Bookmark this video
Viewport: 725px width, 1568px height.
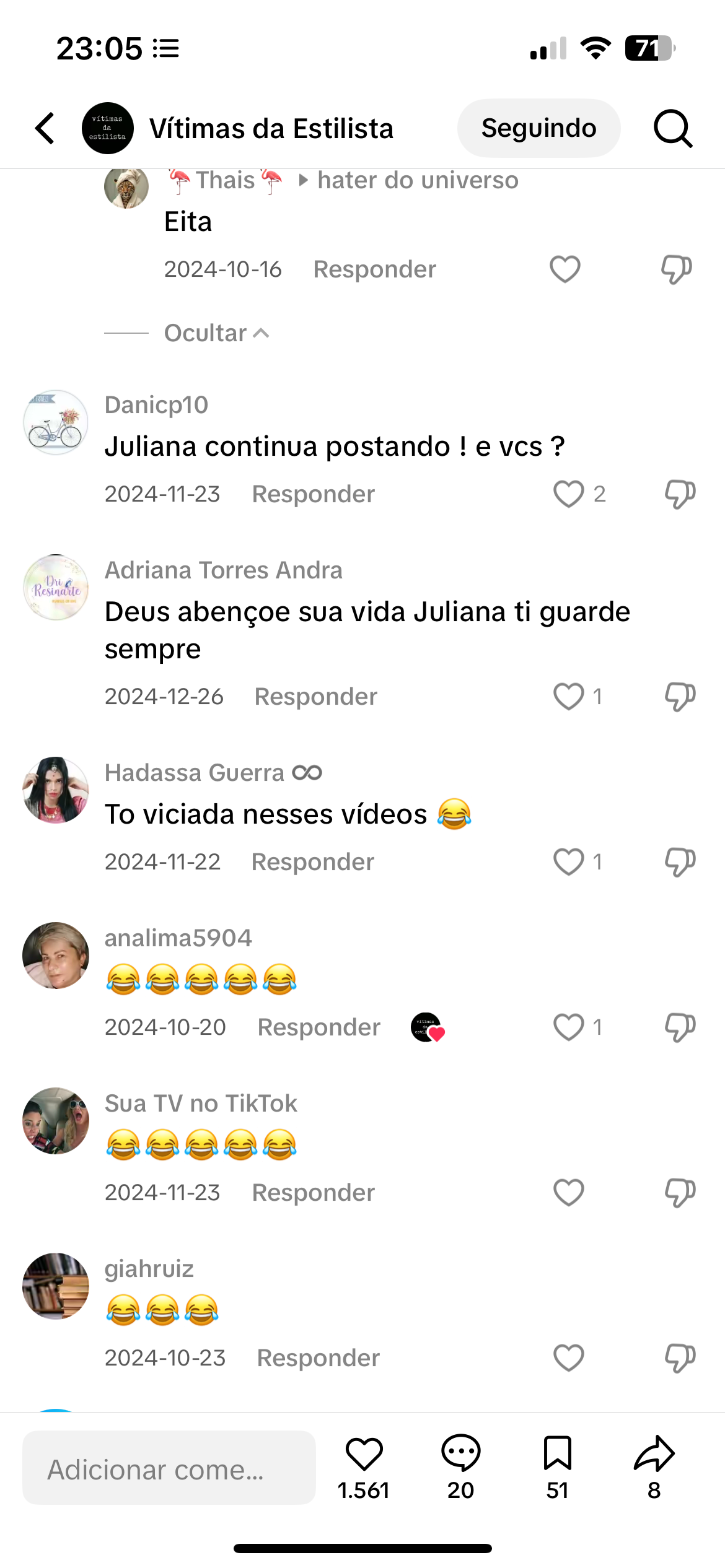(557, 1453)
